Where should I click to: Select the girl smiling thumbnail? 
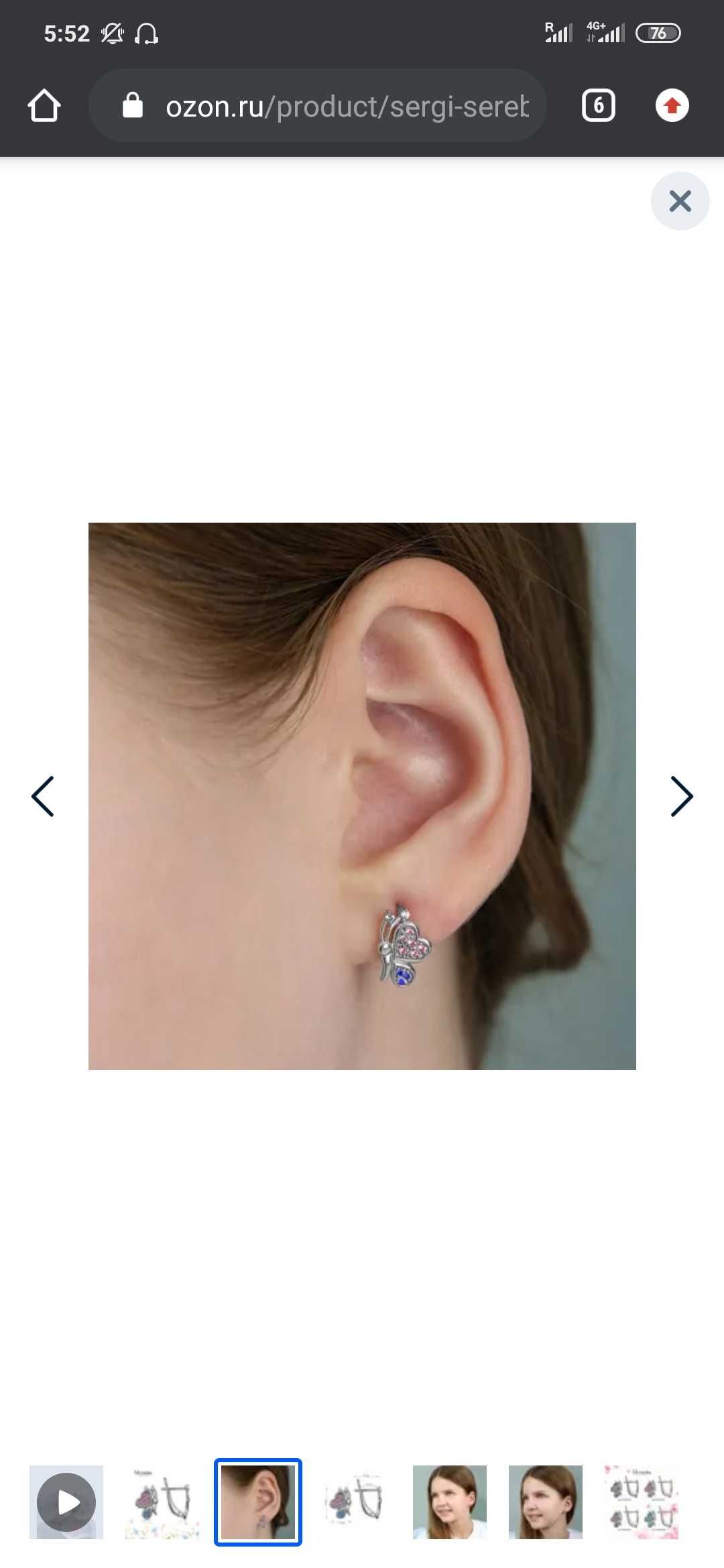click(x=449, y=1502)
